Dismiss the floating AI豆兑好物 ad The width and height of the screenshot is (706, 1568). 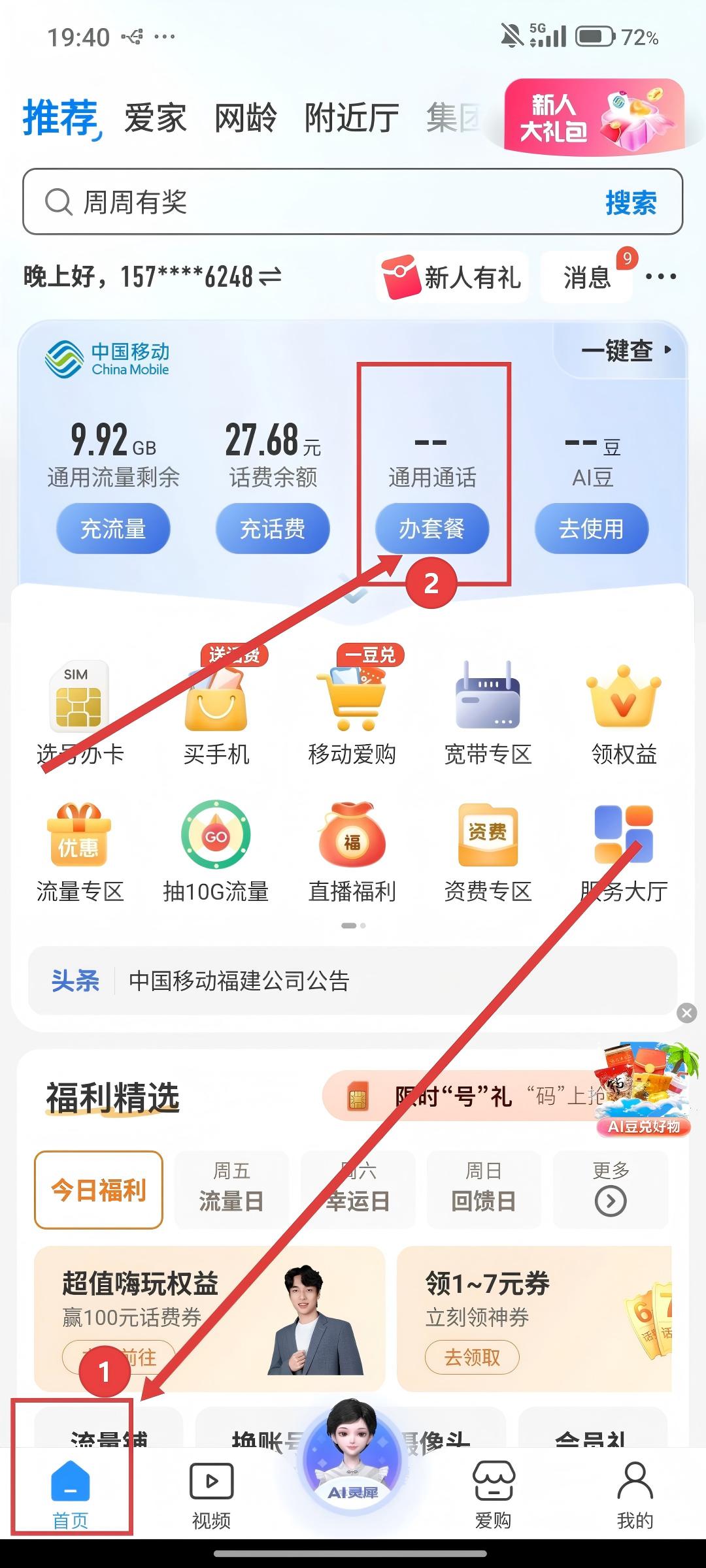tap(686, 1013)
